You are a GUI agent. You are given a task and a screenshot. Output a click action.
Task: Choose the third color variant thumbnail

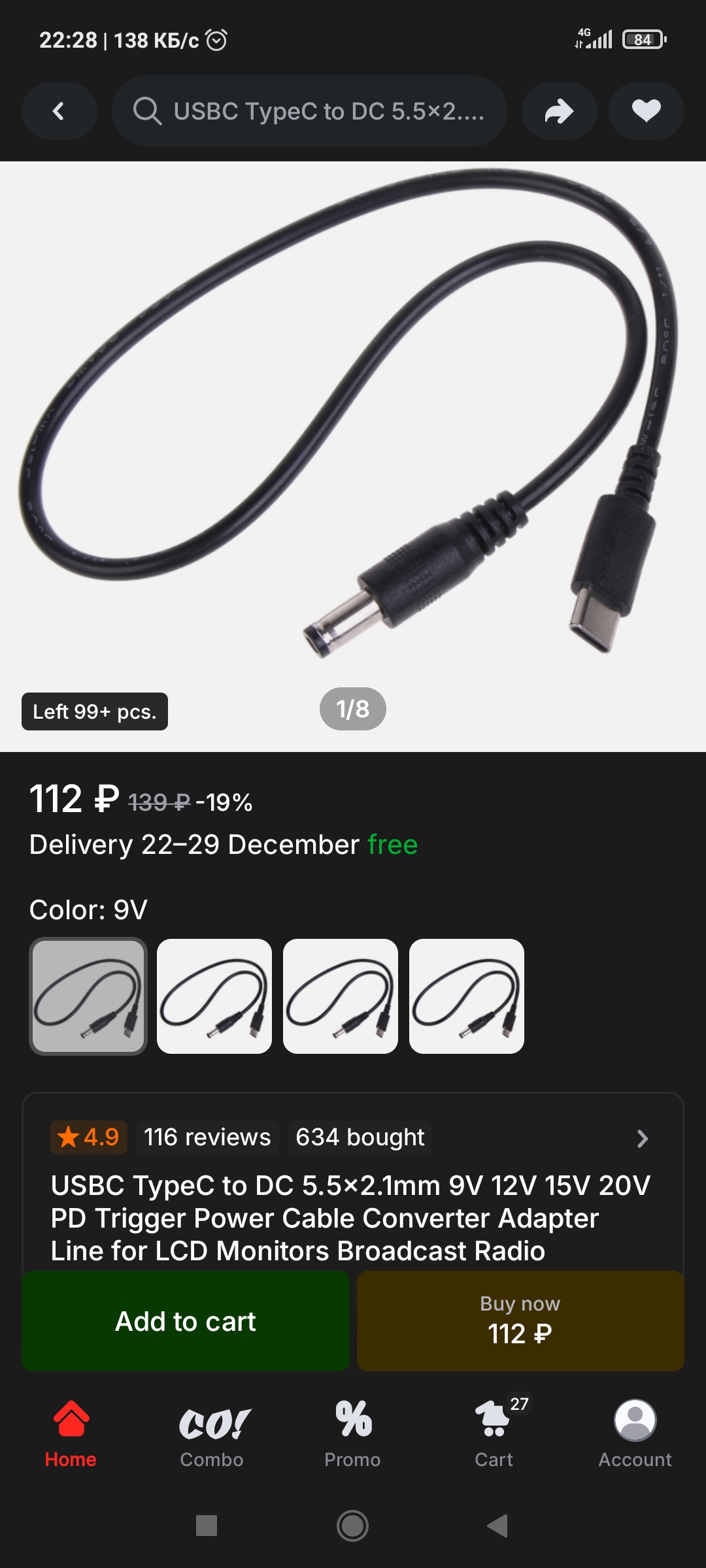point(341,996)
